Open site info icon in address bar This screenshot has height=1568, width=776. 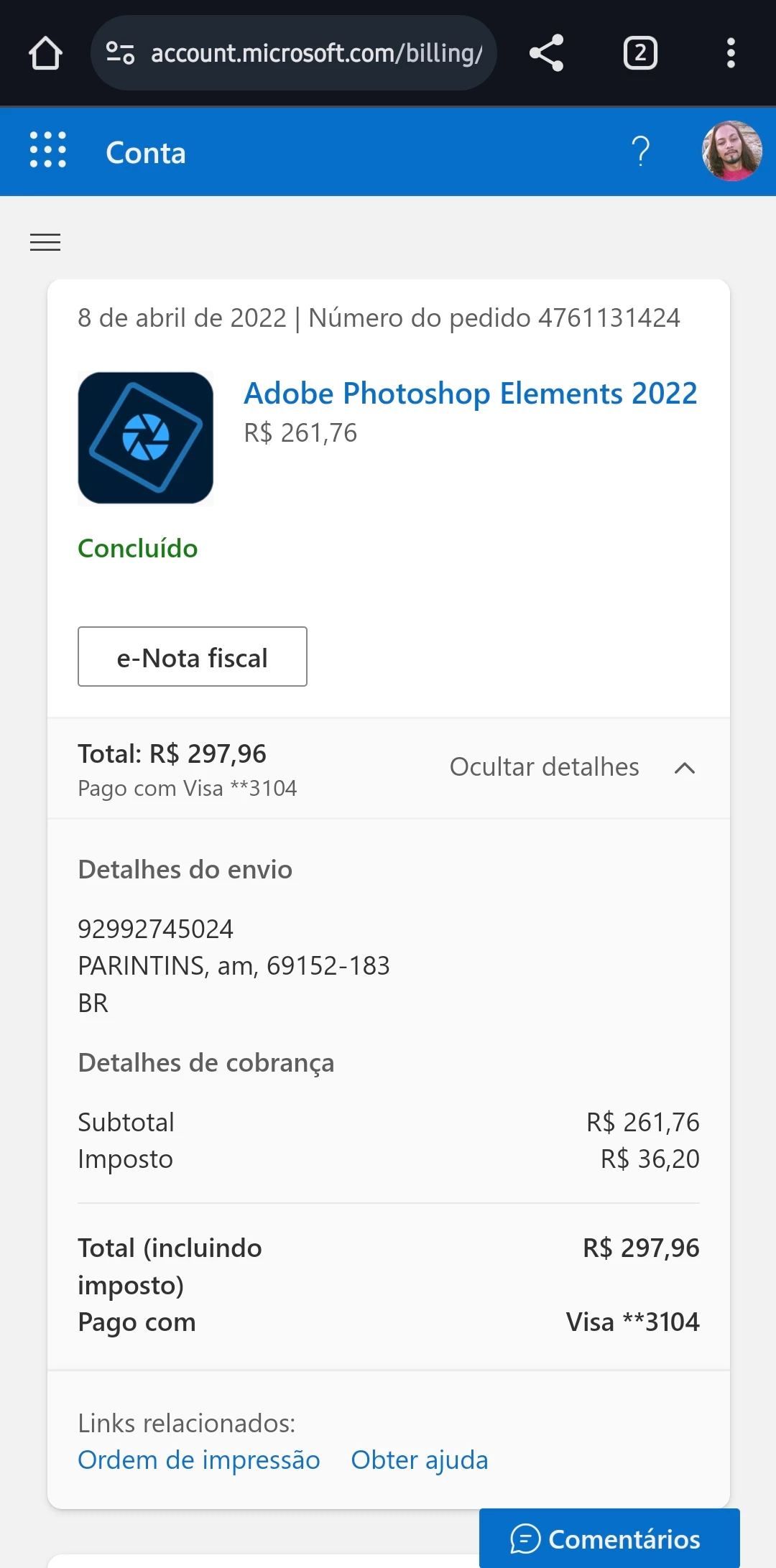[x=120, y=53]
